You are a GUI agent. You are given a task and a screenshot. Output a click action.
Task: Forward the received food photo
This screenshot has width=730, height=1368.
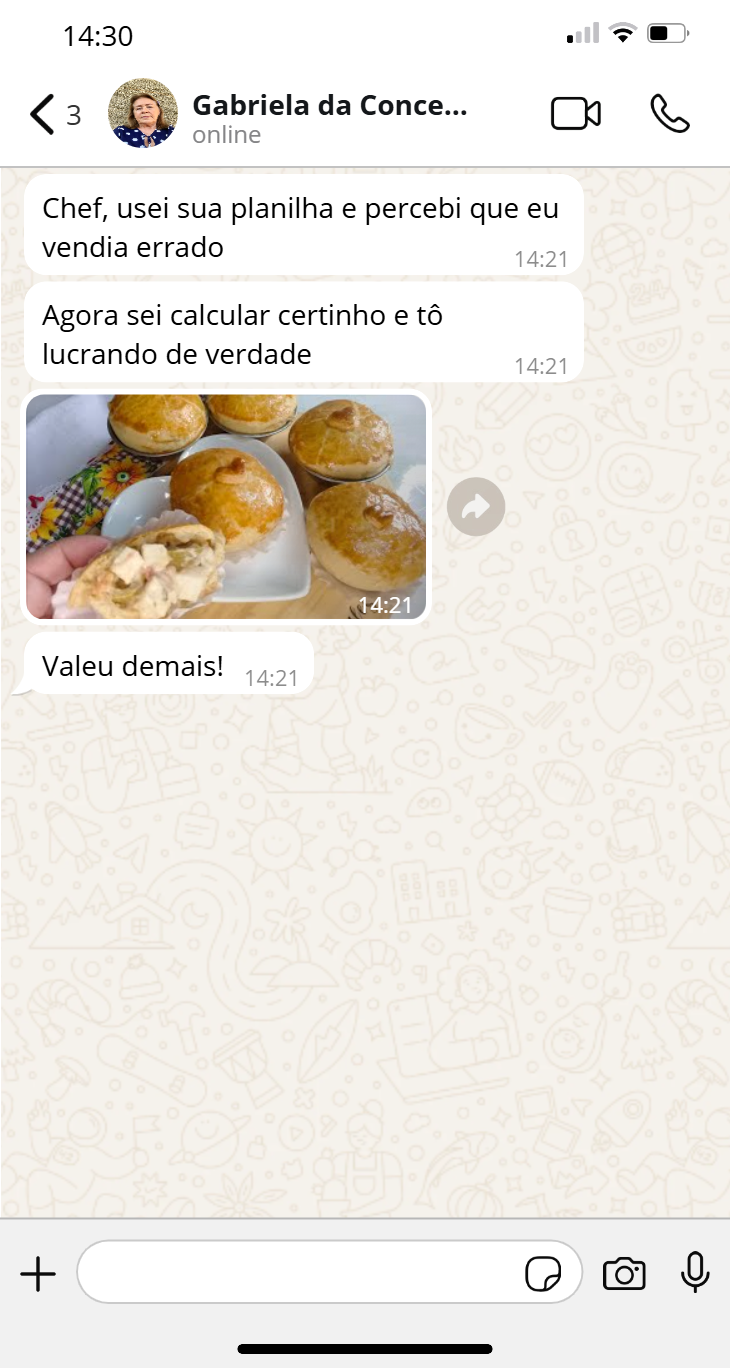click(476, 507)
